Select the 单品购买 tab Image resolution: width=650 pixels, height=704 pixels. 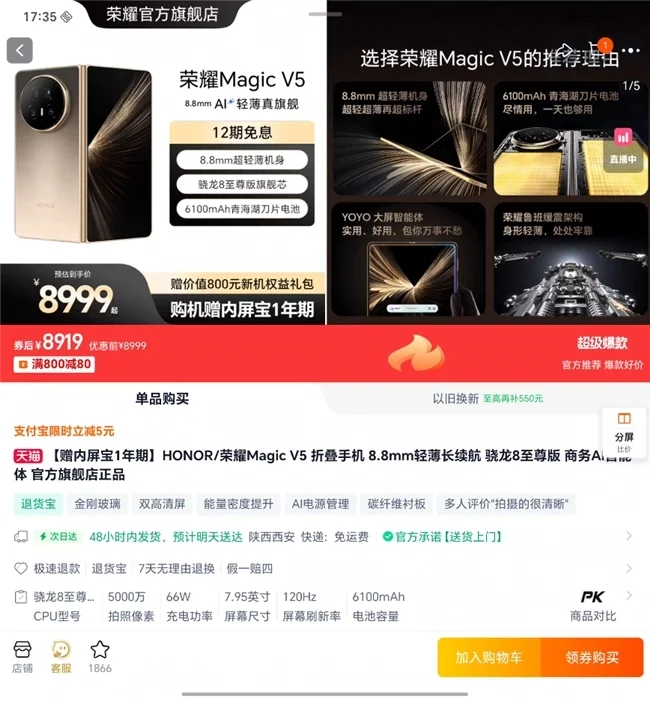pyautogui.click(x=162, y=398)
